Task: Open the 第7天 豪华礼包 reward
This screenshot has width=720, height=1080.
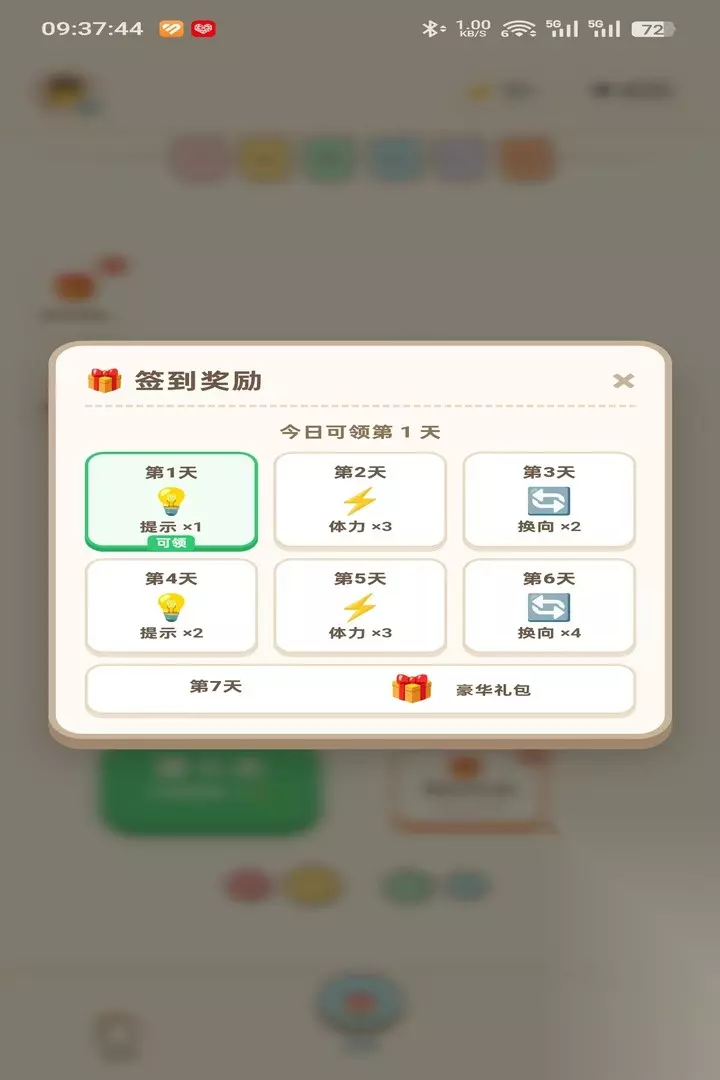Action: [360, 690]
